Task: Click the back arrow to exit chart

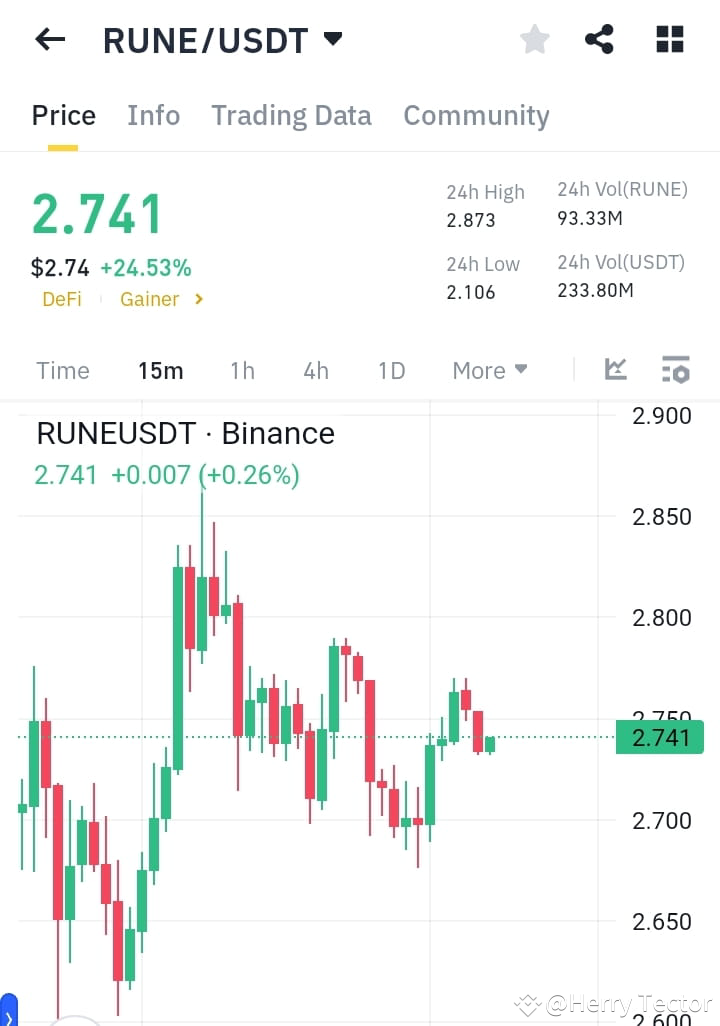Action: (x=48, y=39)
